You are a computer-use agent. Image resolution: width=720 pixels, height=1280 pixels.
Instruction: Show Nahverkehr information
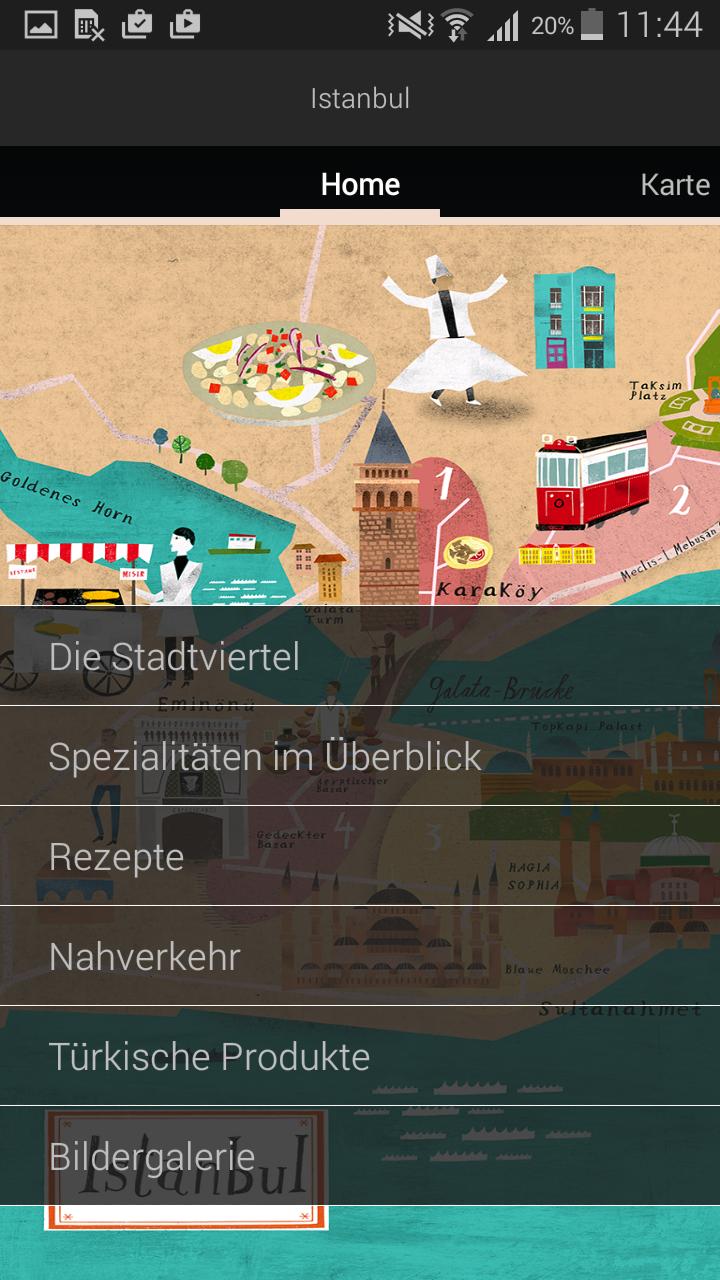click(360, 956)
